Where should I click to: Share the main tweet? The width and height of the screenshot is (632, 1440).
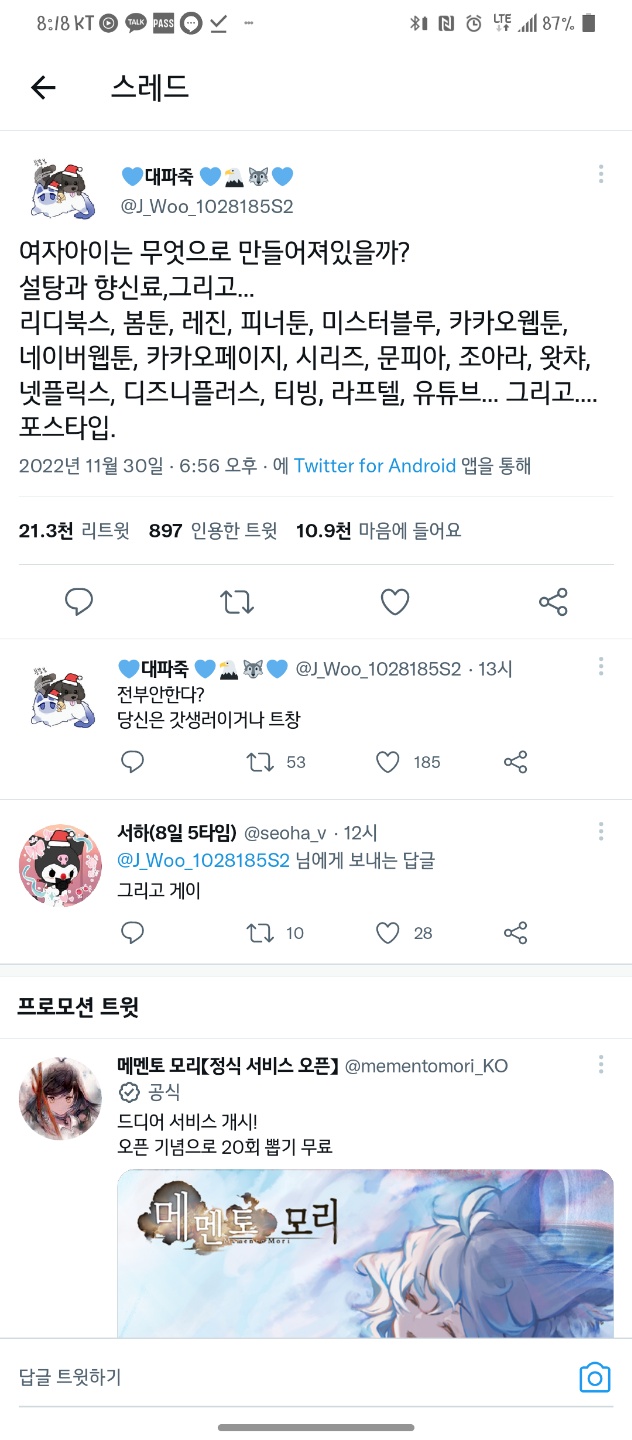[x=553, y=601]
